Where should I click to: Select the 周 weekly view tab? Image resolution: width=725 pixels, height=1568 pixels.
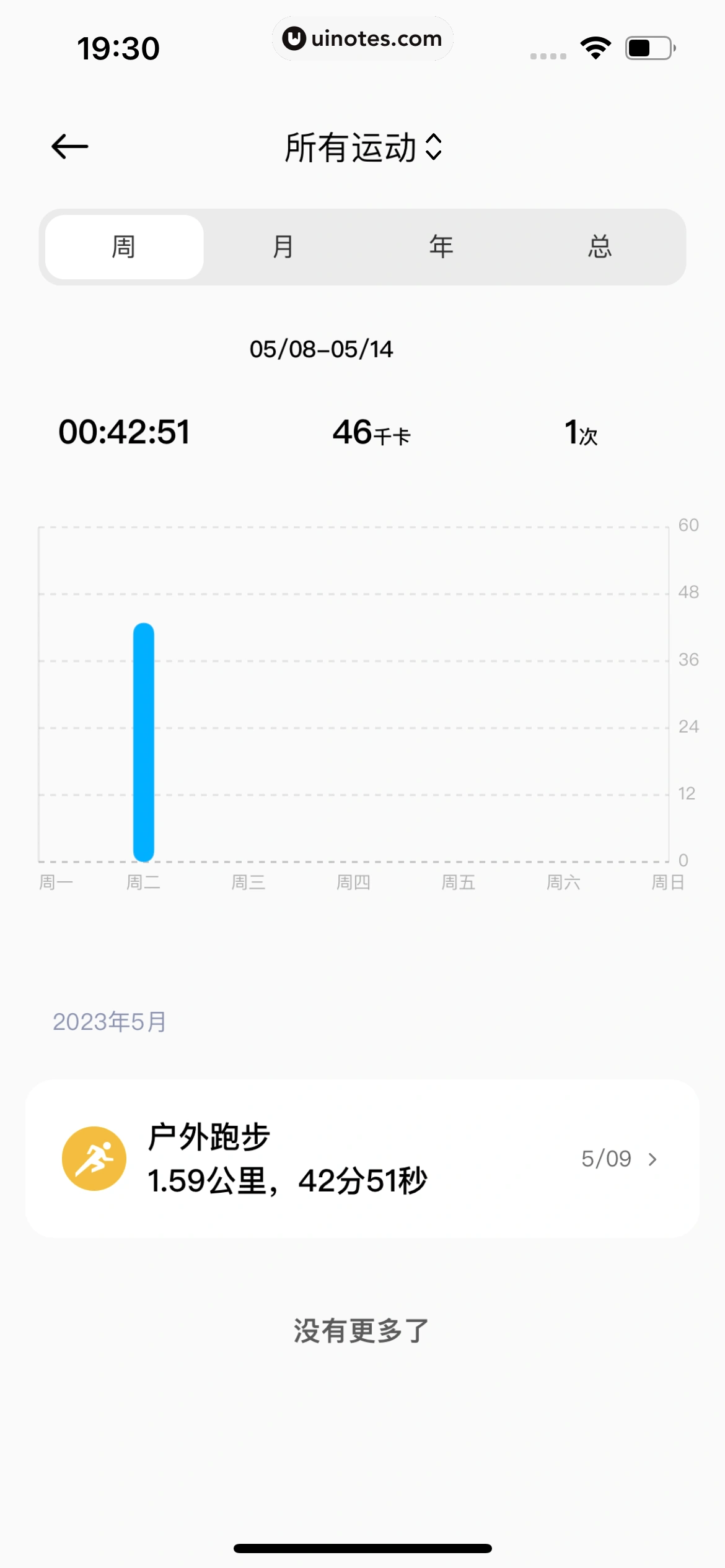124,247
